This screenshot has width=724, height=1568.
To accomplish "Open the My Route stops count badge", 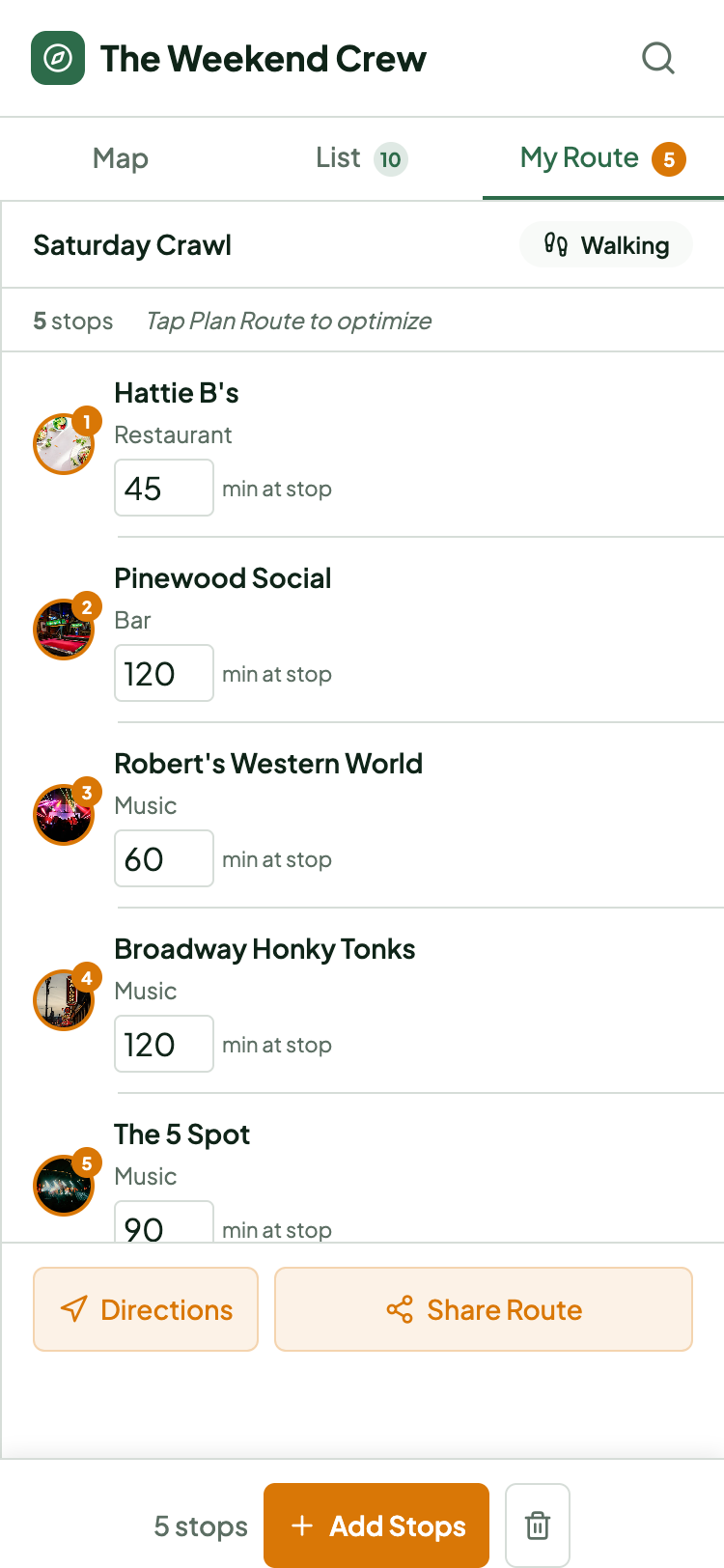I will 669,158.
